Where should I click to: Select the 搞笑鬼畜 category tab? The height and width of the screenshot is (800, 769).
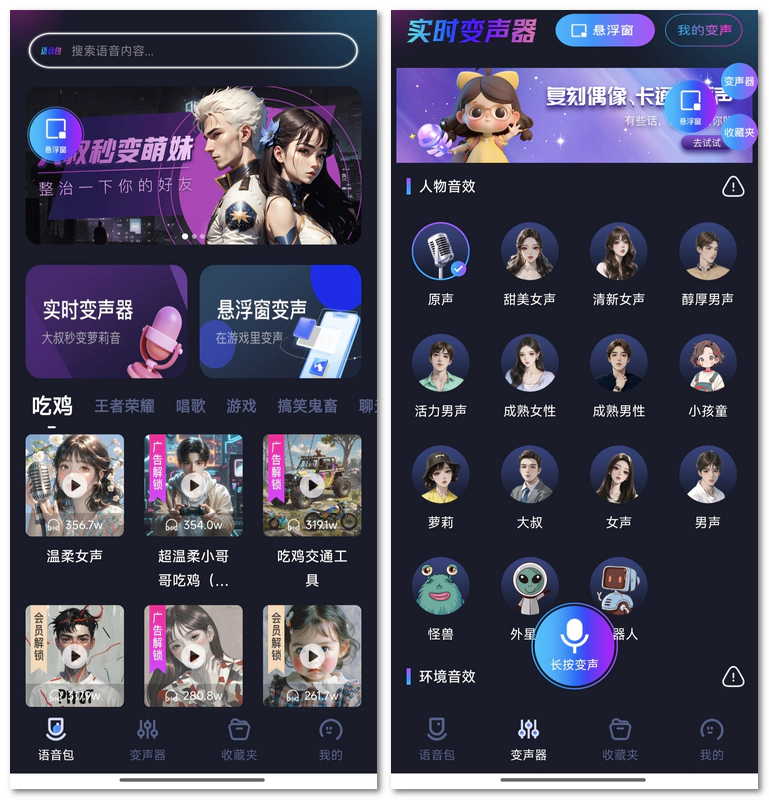click(x=307, y=406)
